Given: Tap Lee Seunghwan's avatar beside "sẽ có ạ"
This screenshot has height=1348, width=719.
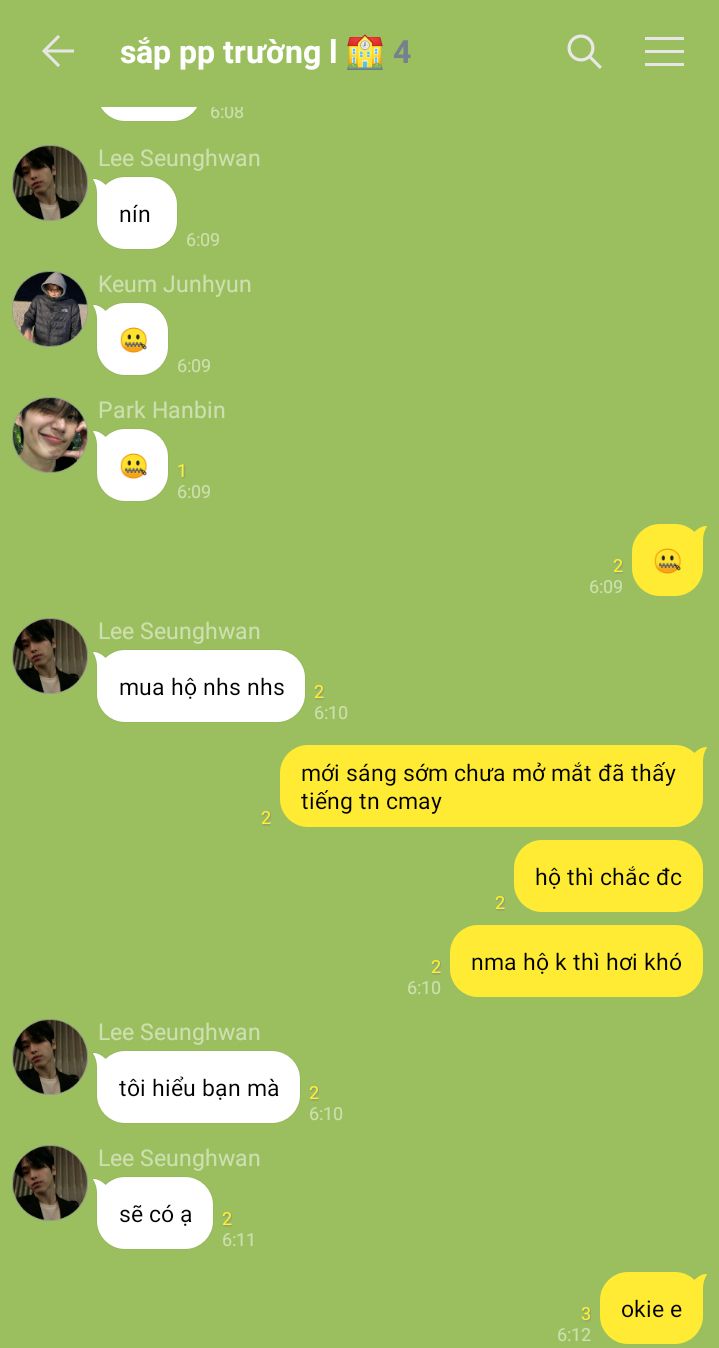Looking at the screenshot, I should pos(50,1183).
